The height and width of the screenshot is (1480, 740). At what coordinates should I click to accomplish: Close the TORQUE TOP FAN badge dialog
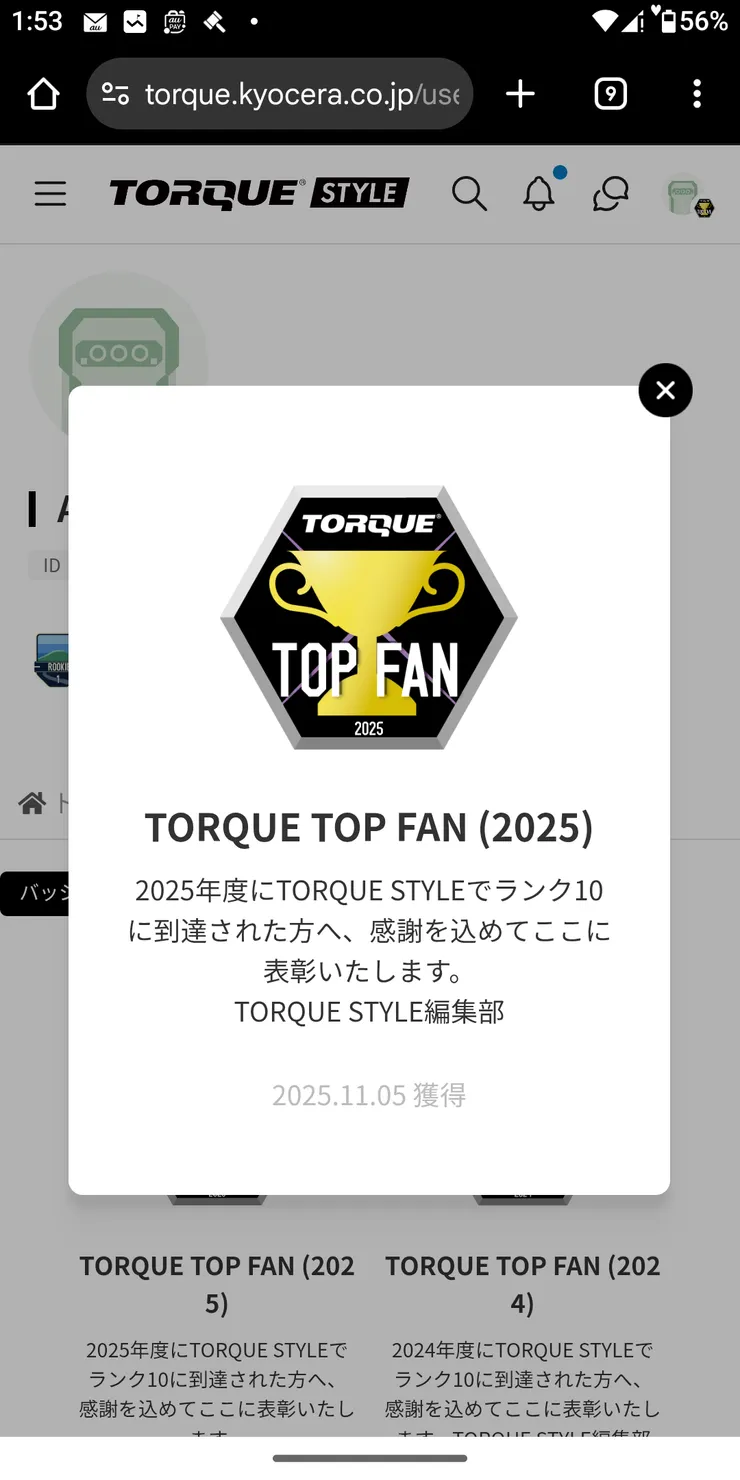[x=665, y=391]
